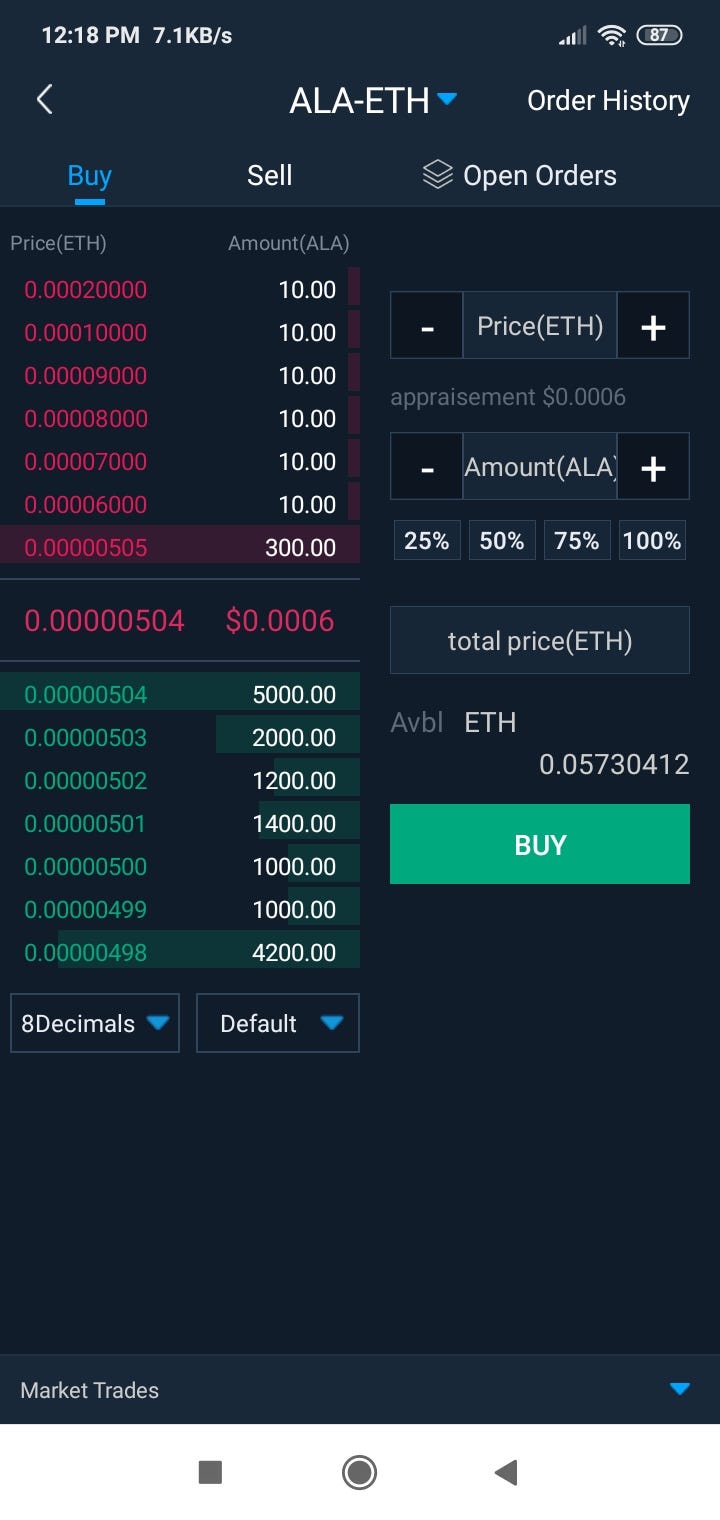Viewport: 720px width, 1520px height.
Task: Select the 50% allocation option
Action: [501, 539]
